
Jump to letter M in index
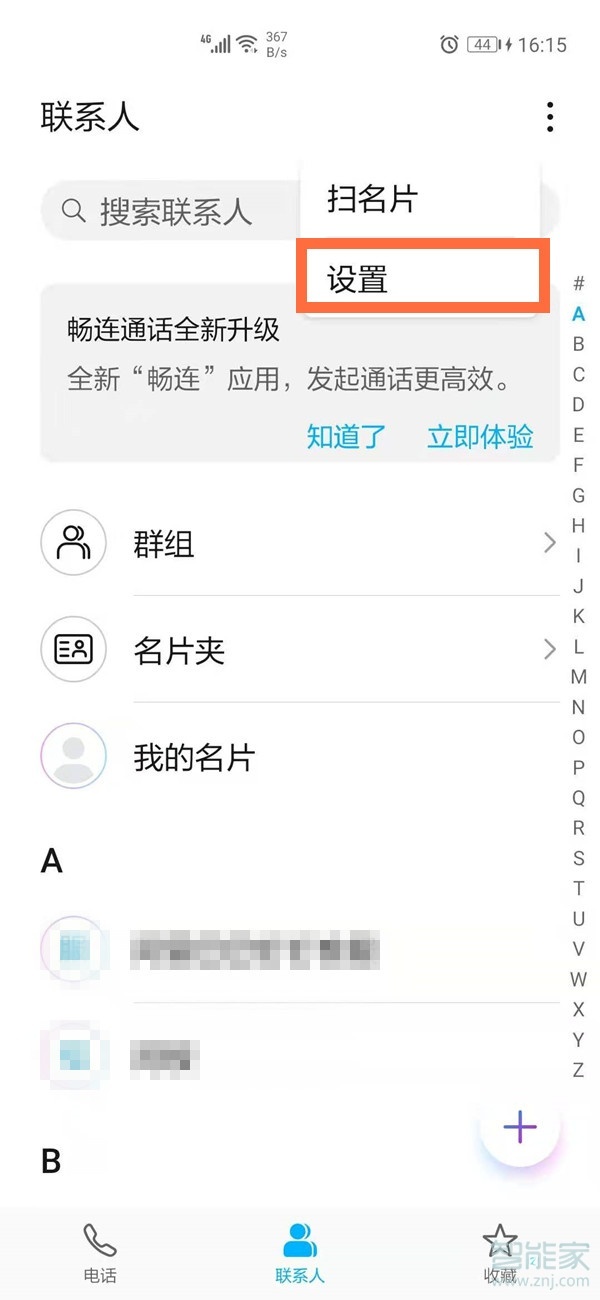point(578,677)
